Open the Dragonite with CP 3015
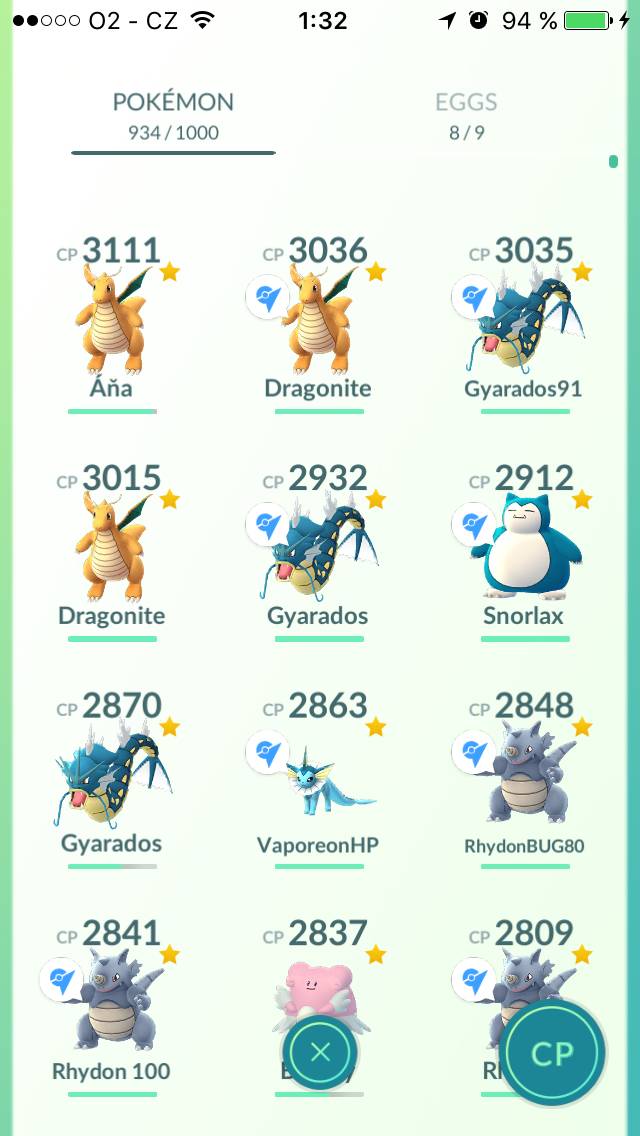 (x=112, y=552)
